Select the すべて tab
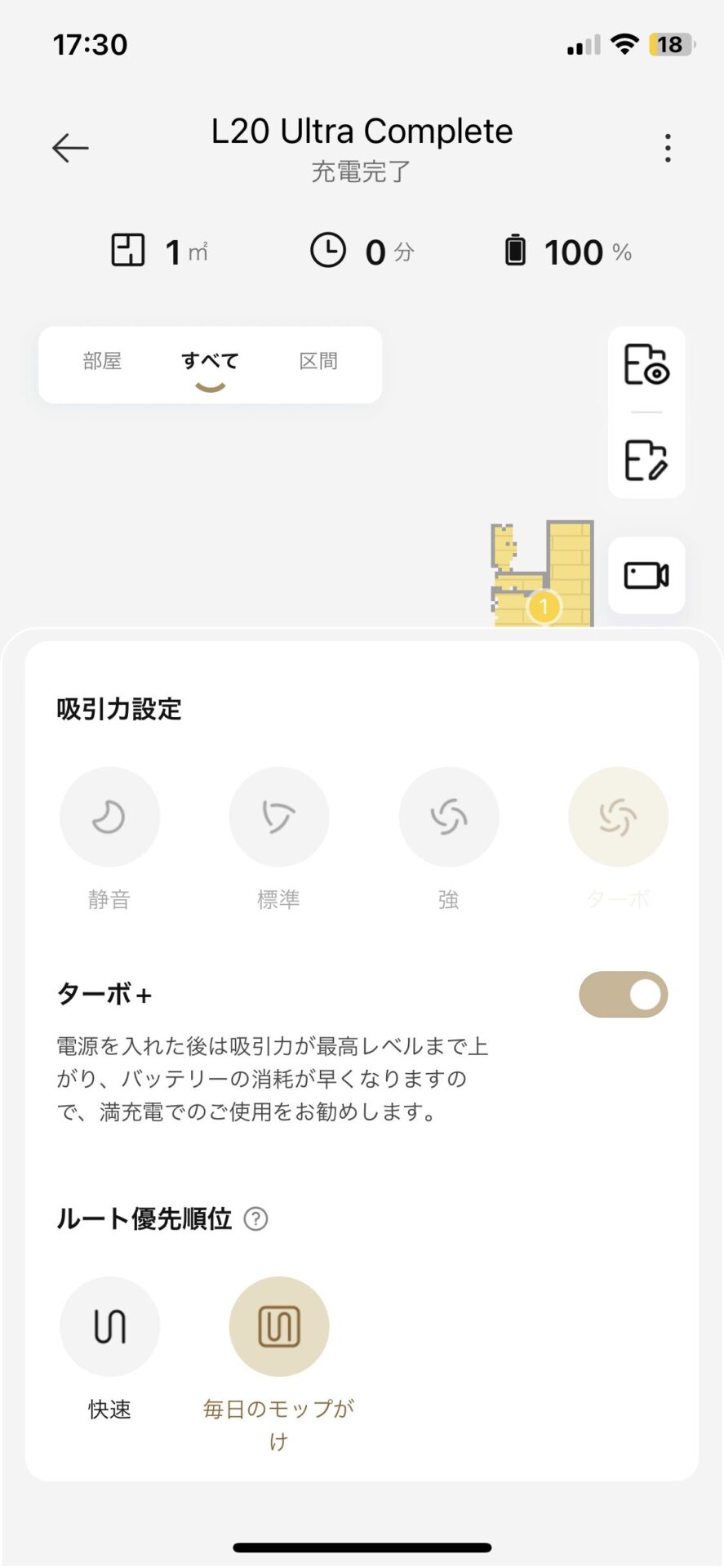This screenshot has width=724, height=1568. click(210, 362)
